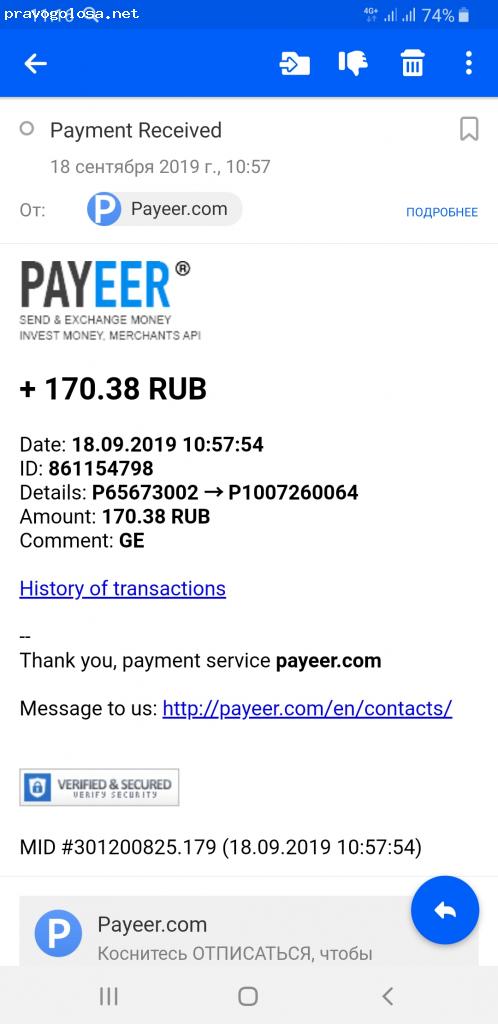Tap the system home button
This screenshot has height=1024, width=498.
248,996
